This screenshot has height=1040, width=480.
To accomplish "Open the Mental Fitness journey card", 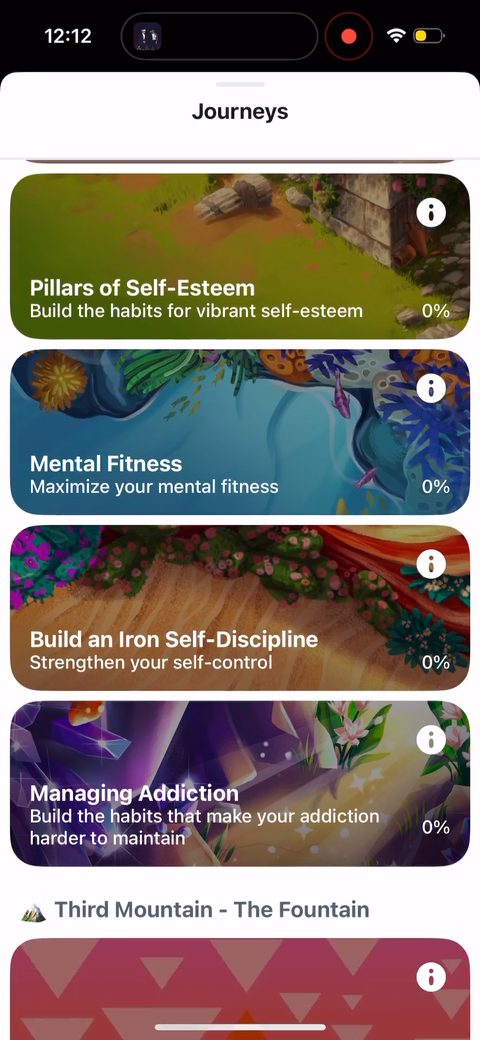I will (240, 432).
